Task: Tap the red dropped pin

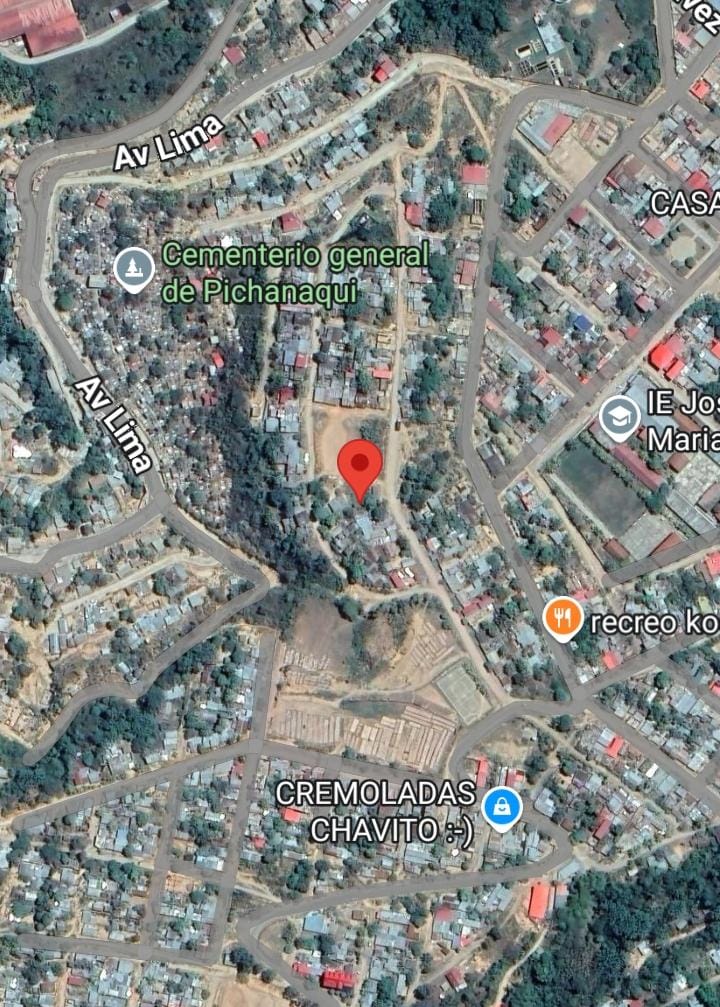Action: (x=360, y=467)
